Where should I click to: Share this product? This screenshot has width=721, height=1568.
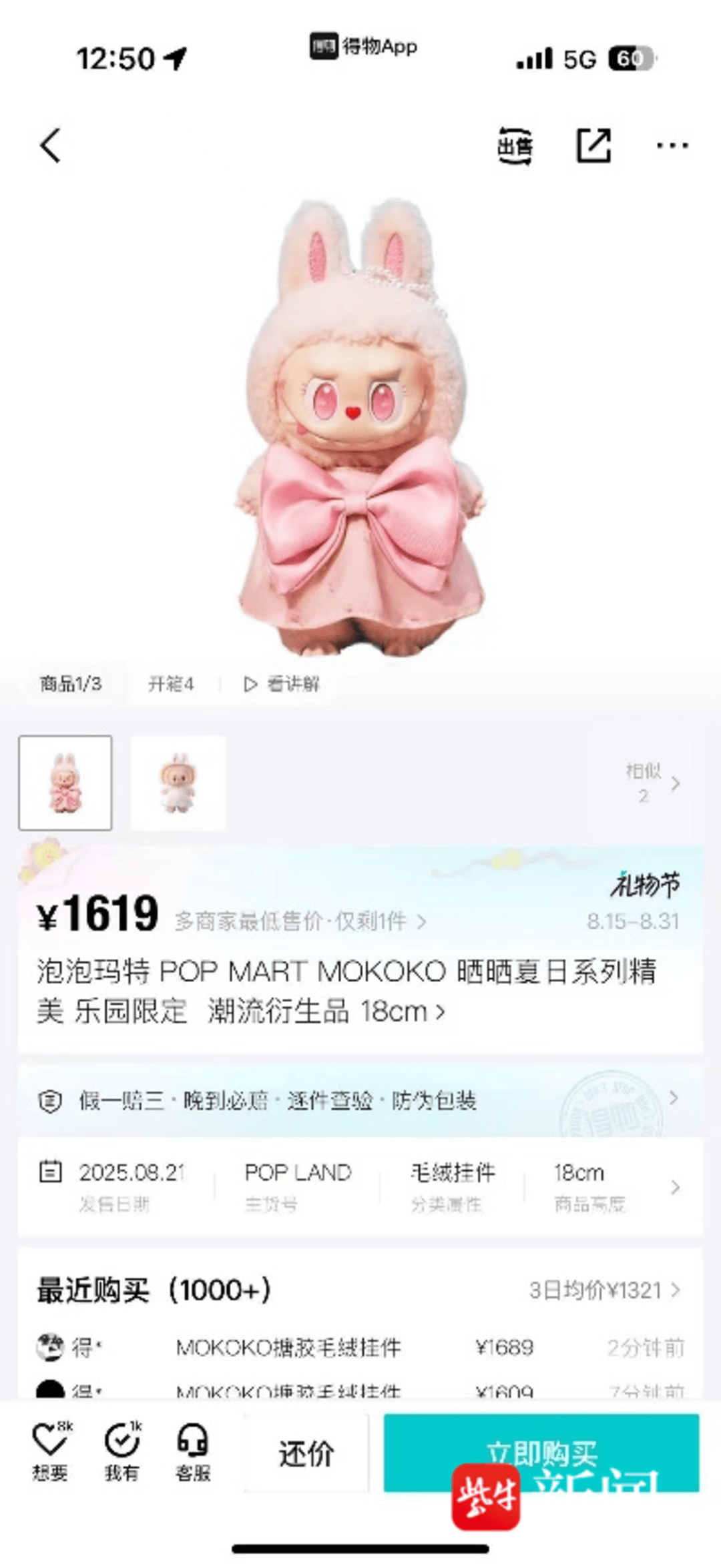[593, 145]
